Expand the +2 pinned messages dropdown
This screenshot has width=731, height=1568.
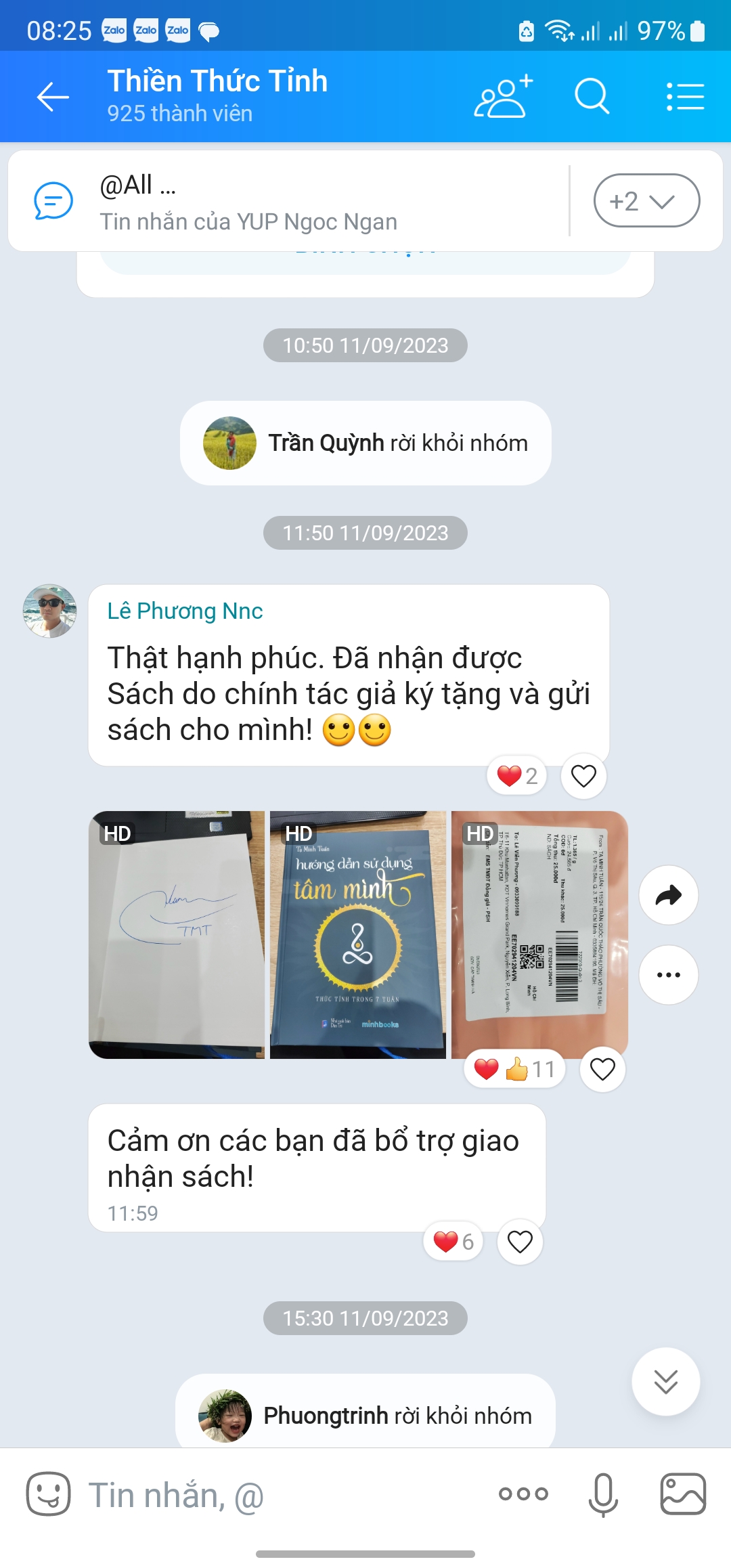tap(646, 201)
